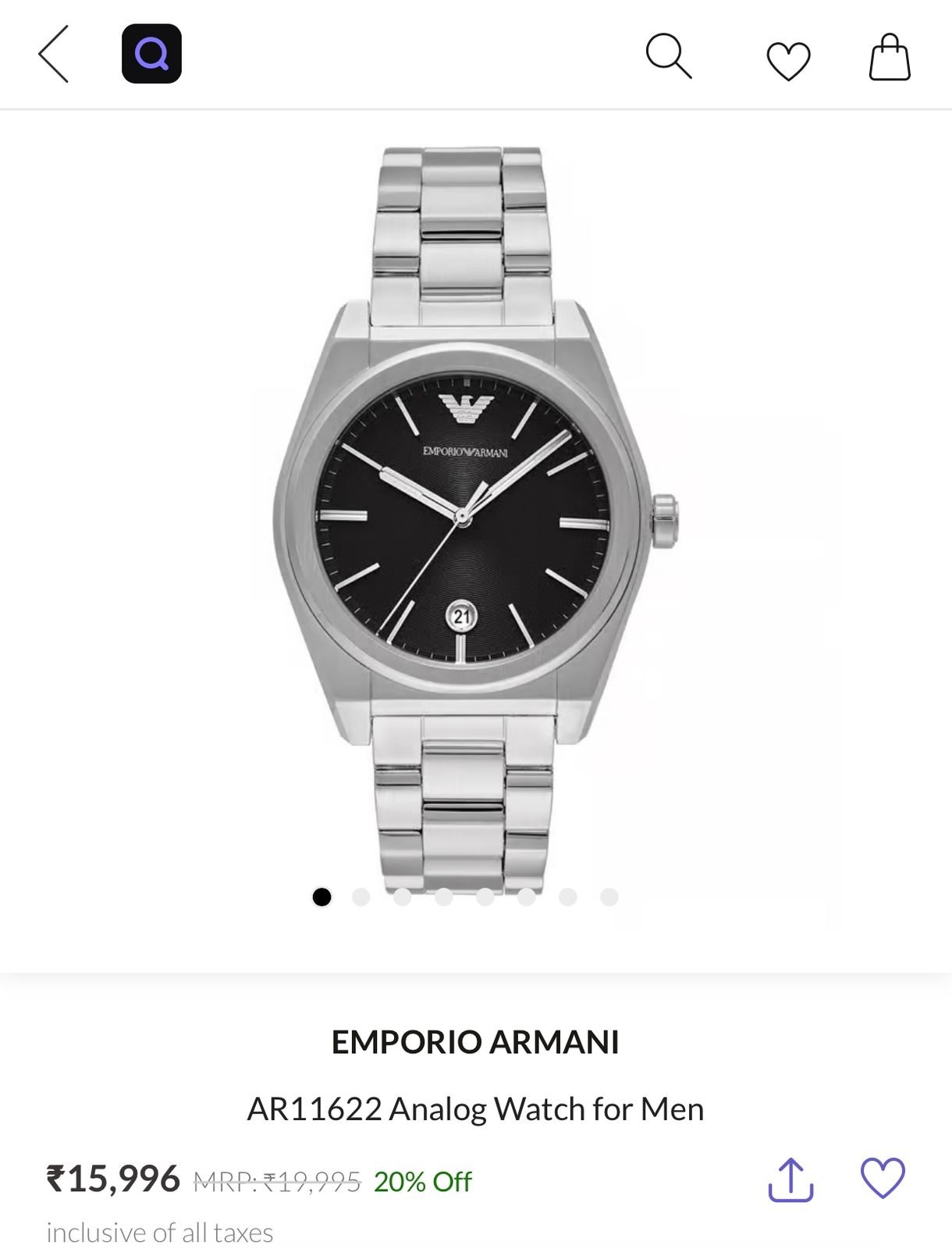Add AR11622 watch to wishlist

pyautogui.click(x=883, y=1178)
